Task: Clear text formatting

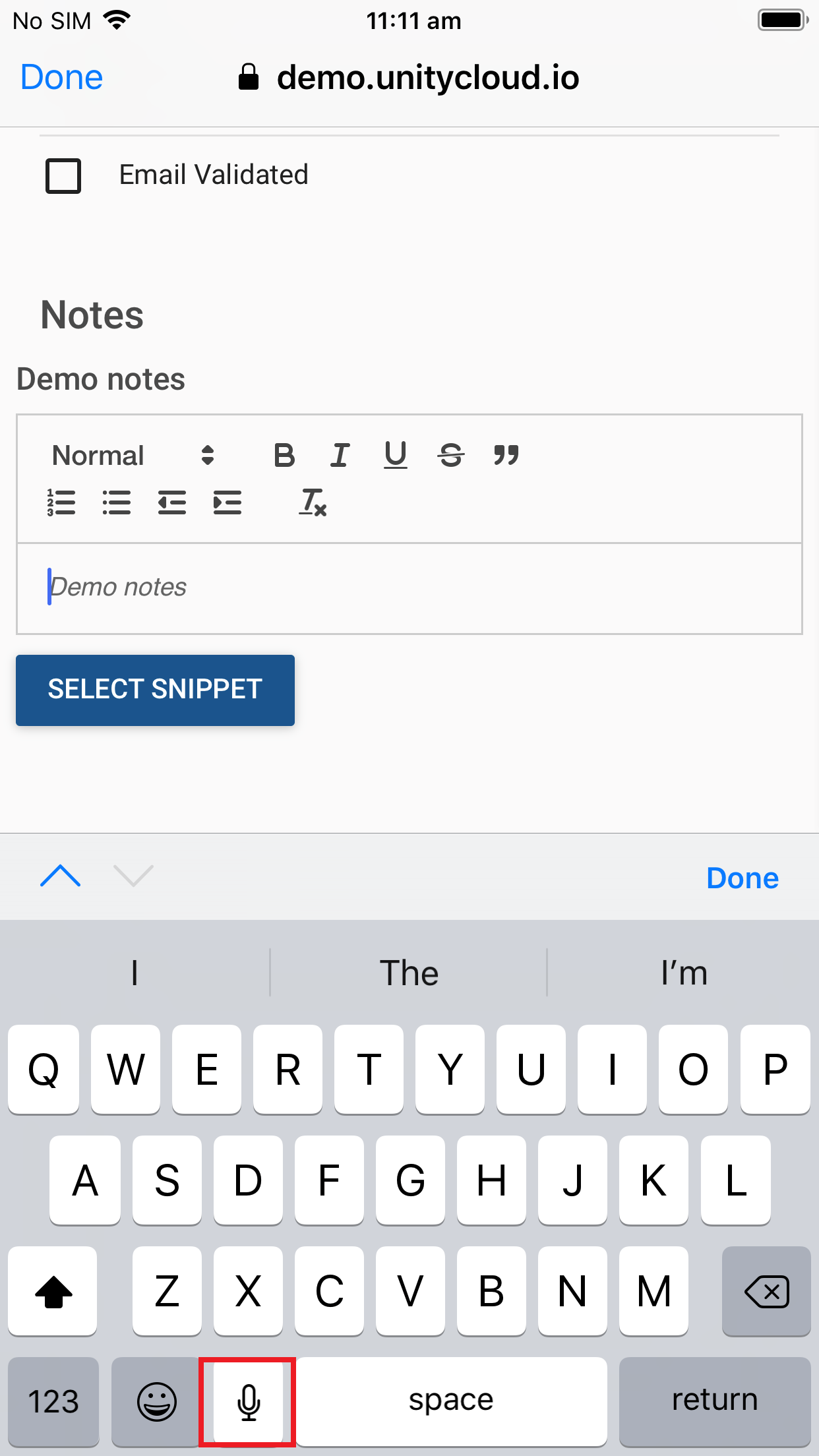Action: click(313, 503)
